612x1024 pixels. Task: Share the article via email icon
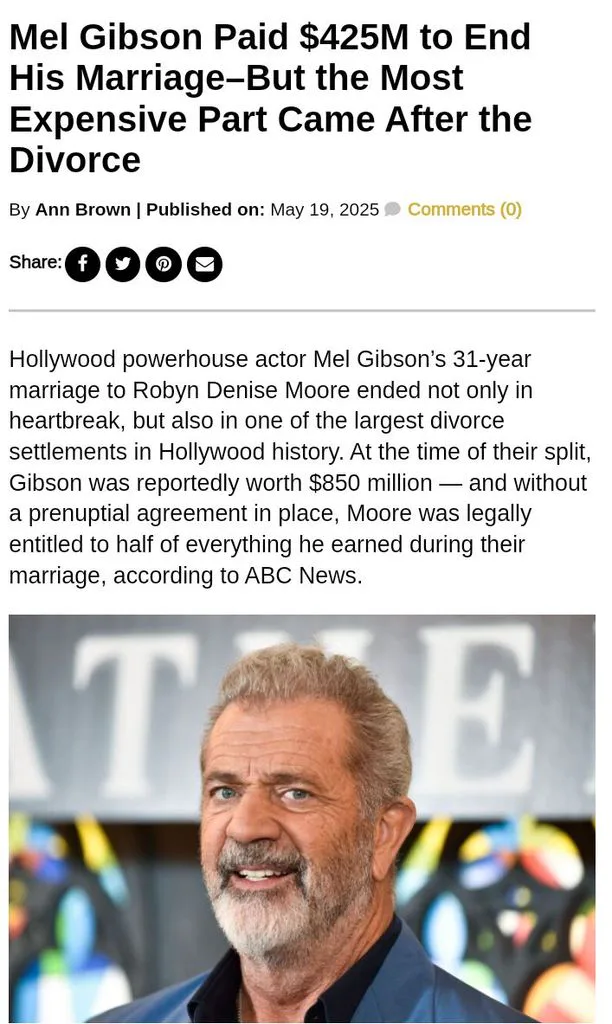tap(204, 264)
